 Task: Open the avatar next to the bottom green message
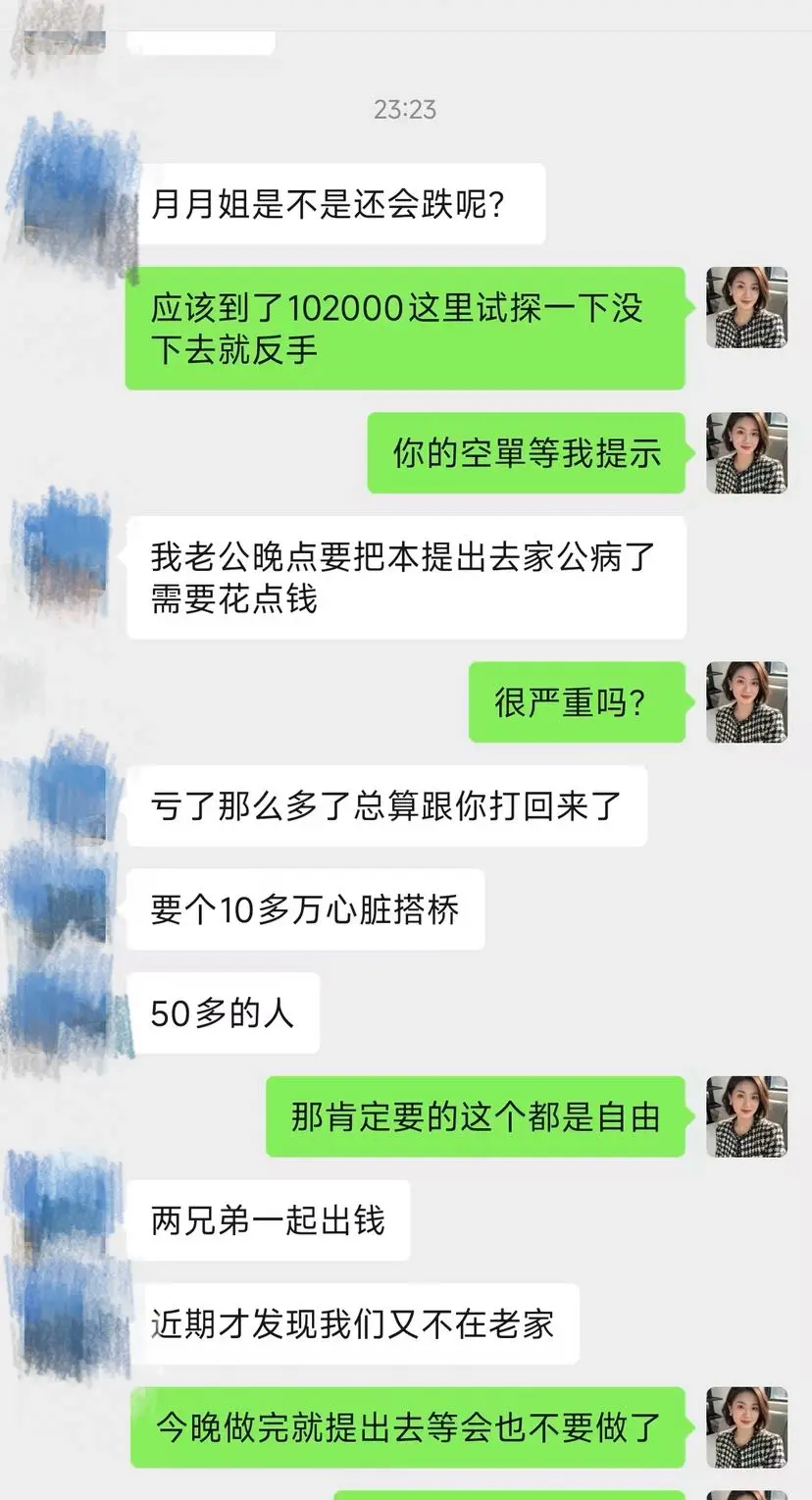(746, 1425)
